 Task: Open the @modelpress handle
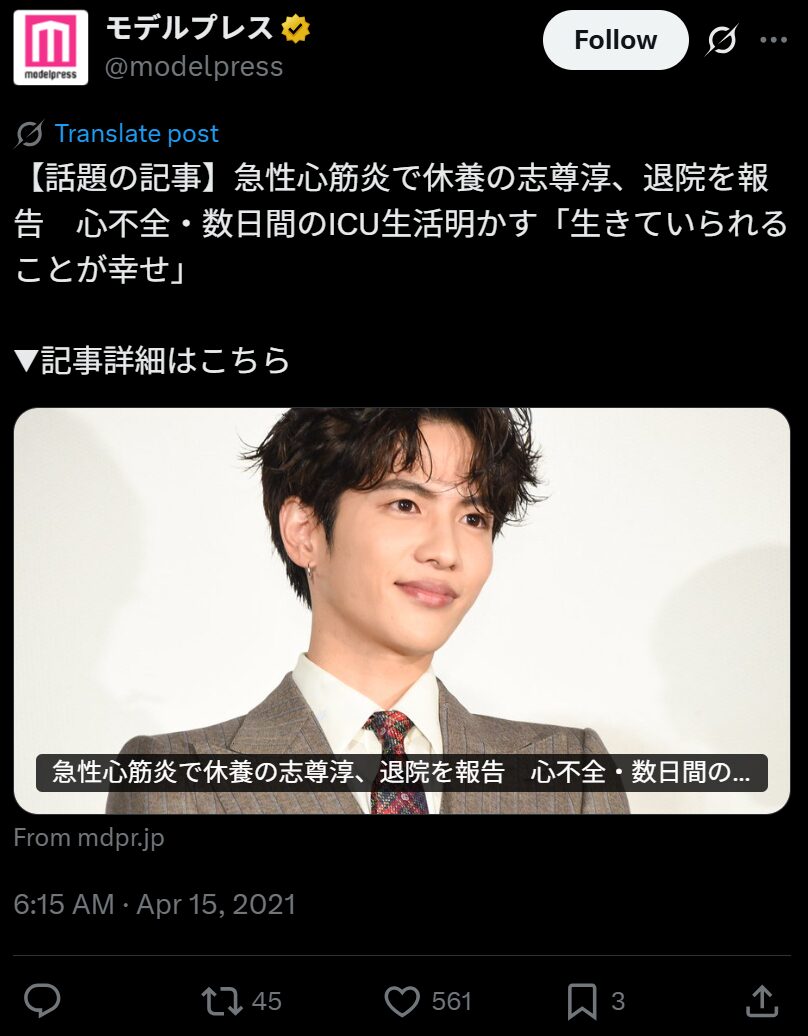click(x=194, y=67)
